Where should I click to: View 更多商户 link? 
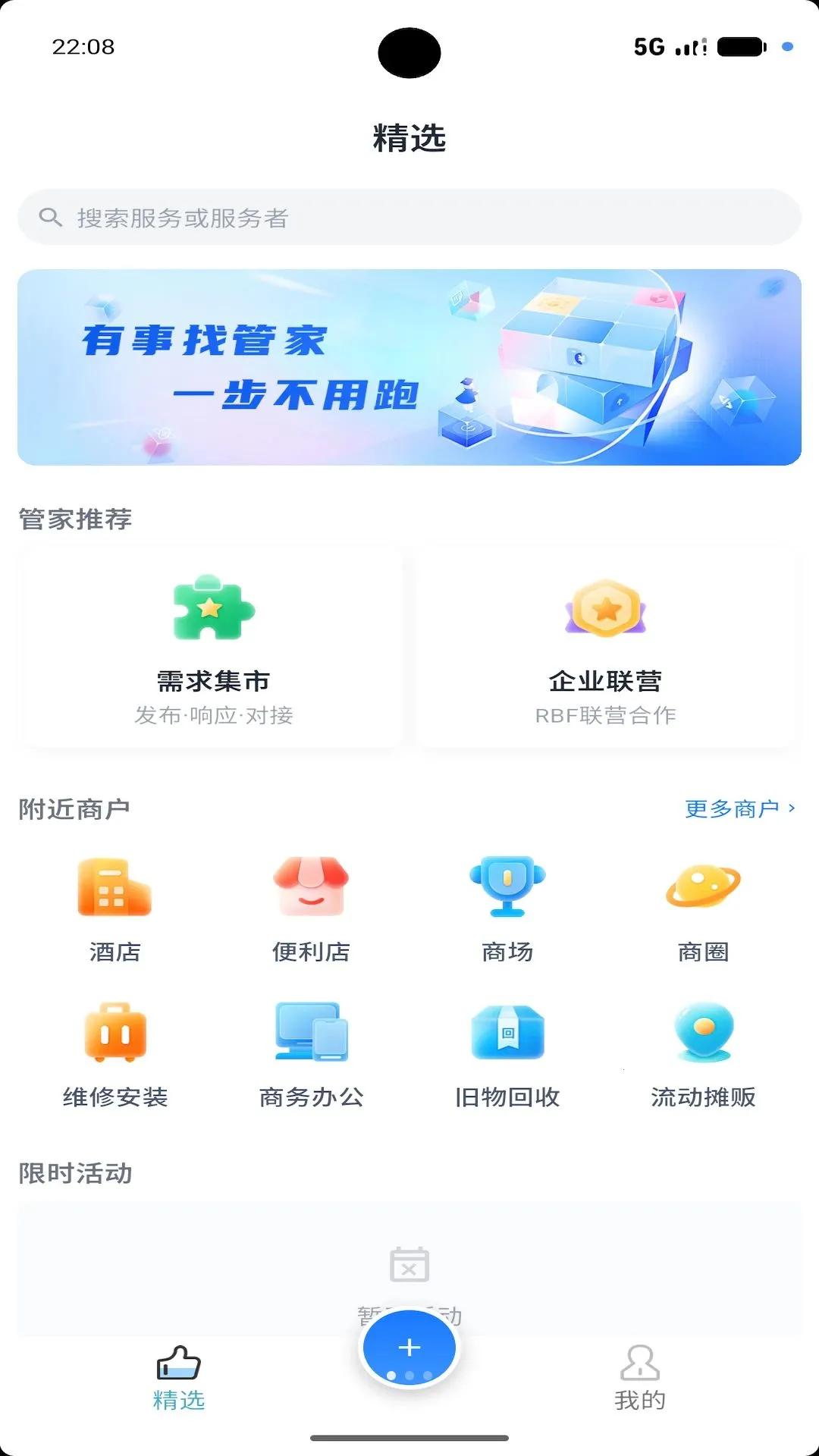pyautogui.click(x=739, y=808)
